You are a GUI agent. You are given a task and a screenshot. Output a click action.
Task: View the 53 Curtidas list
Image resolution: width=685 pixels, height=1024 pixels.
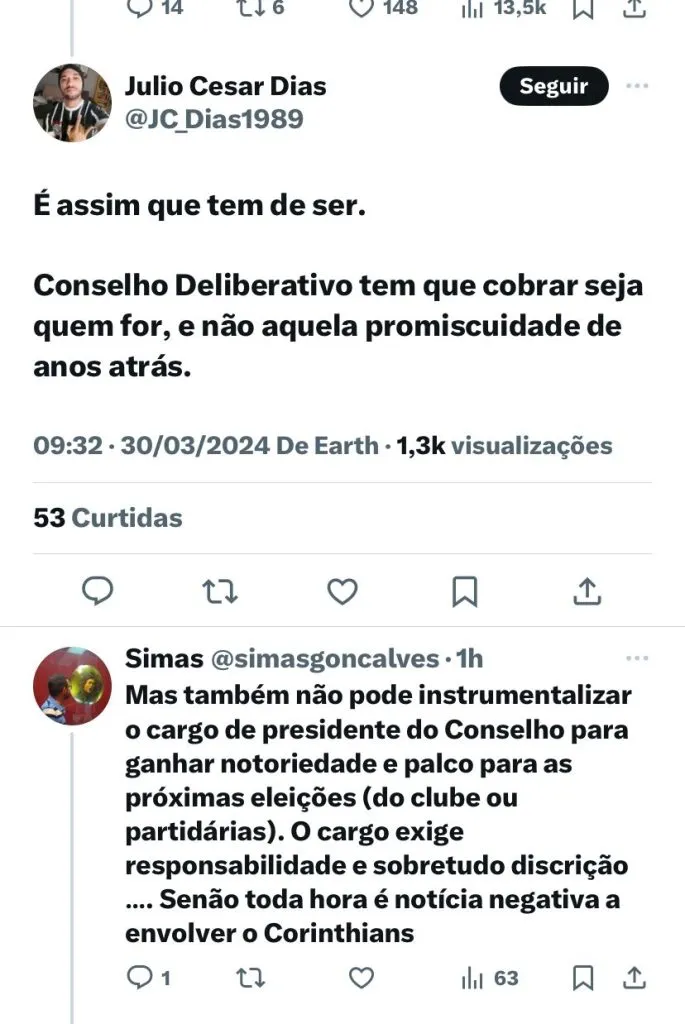point(108,518)
